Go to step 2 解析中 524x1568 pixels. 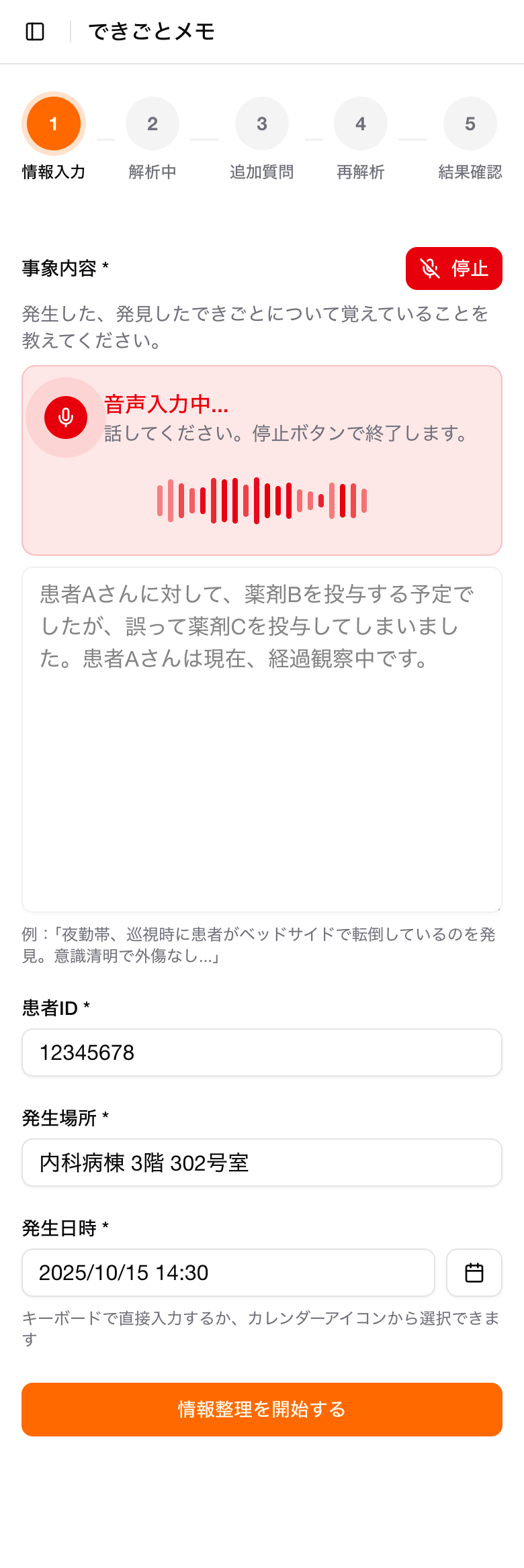tap(152, 124)
